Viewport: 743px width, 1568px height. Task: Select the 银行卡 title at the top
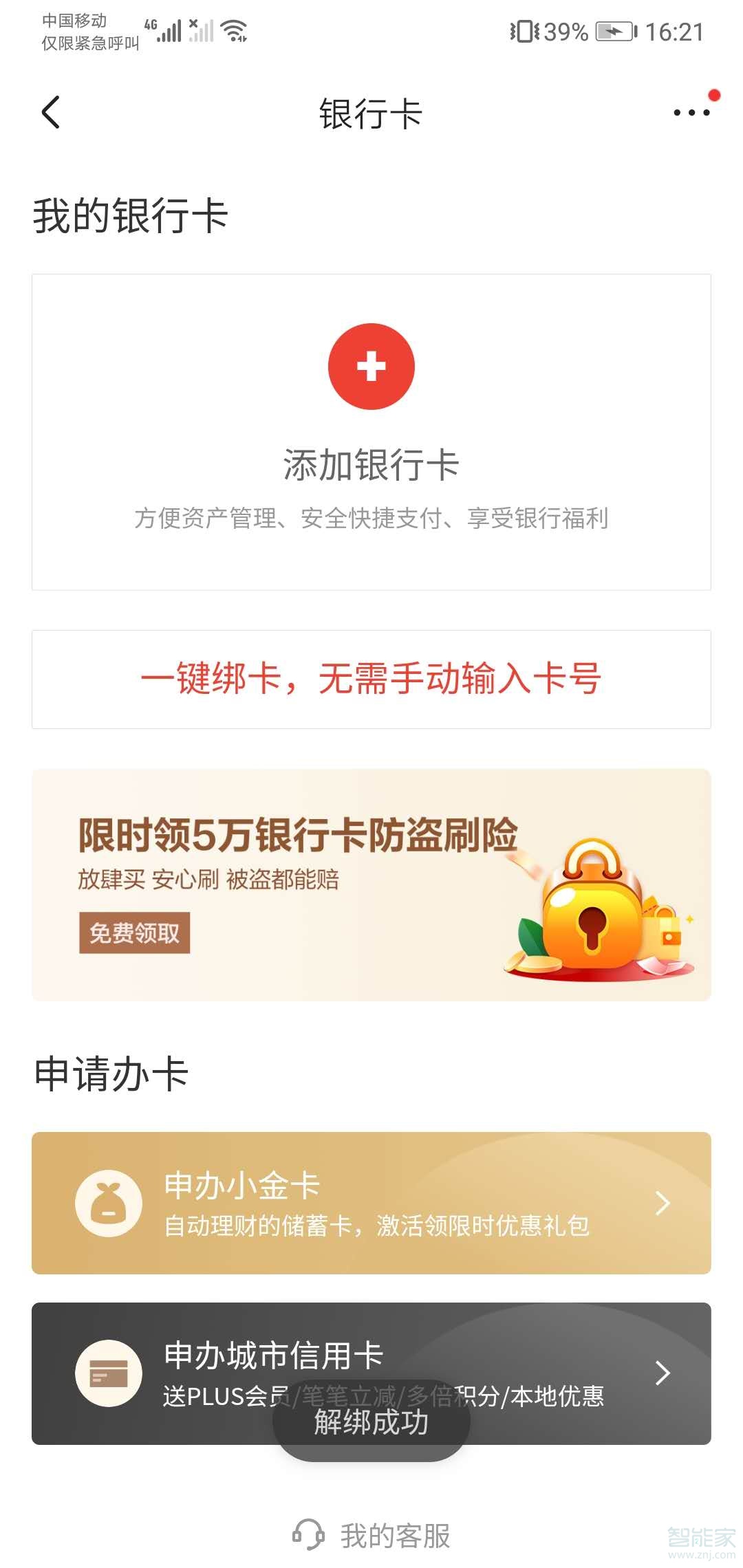(371, 113)
